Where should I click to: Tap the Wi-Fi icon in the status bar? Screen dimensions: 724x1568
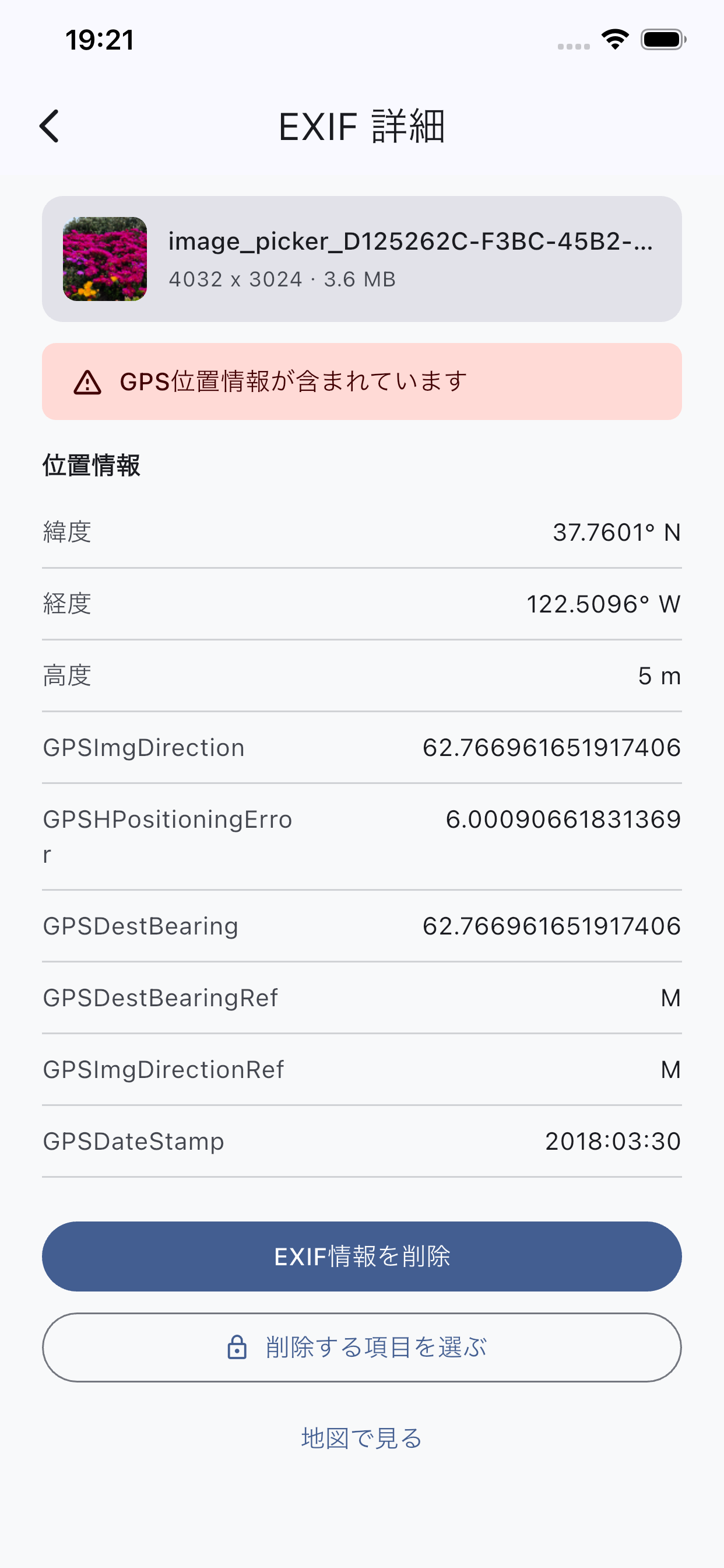click(614, 39)
